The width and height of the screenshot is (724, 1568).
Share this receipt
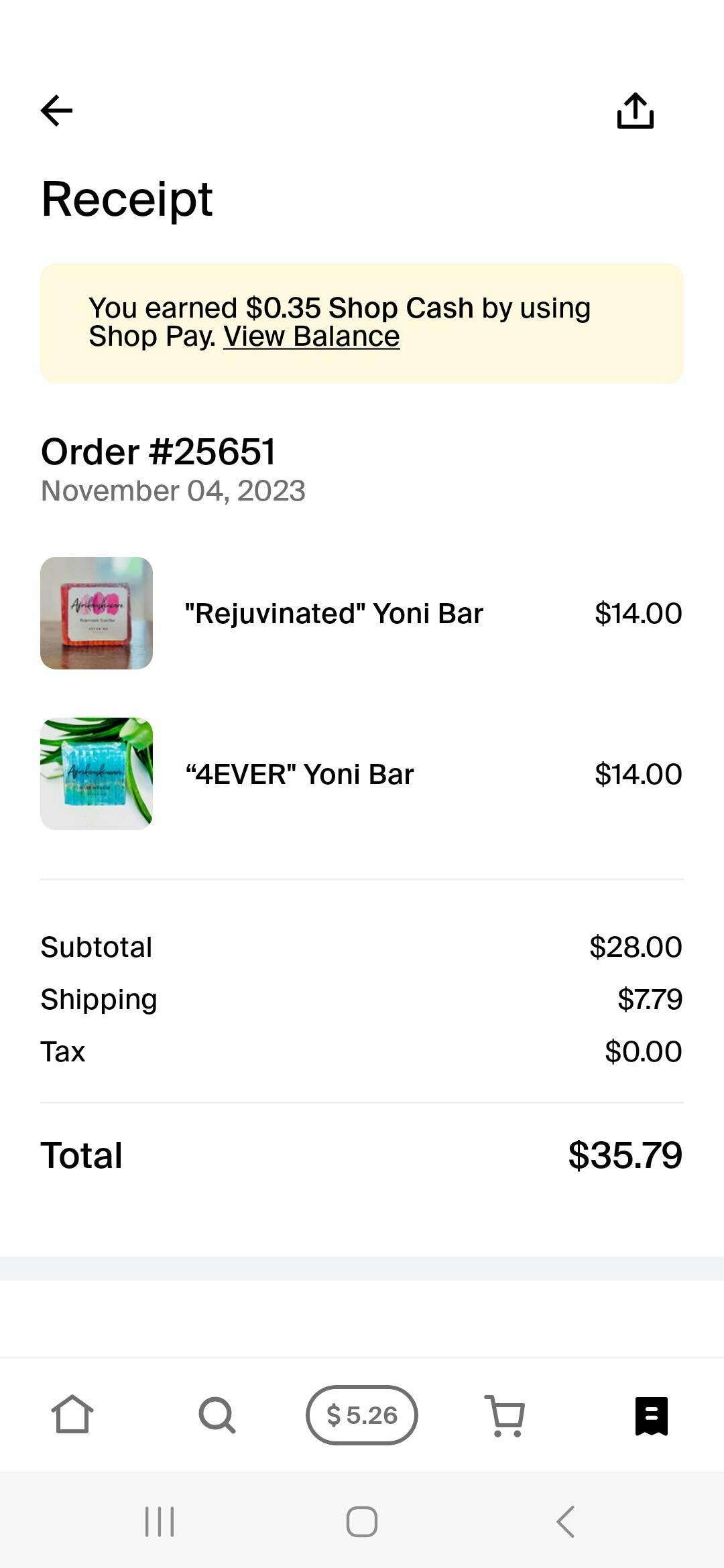coord(635,111)
